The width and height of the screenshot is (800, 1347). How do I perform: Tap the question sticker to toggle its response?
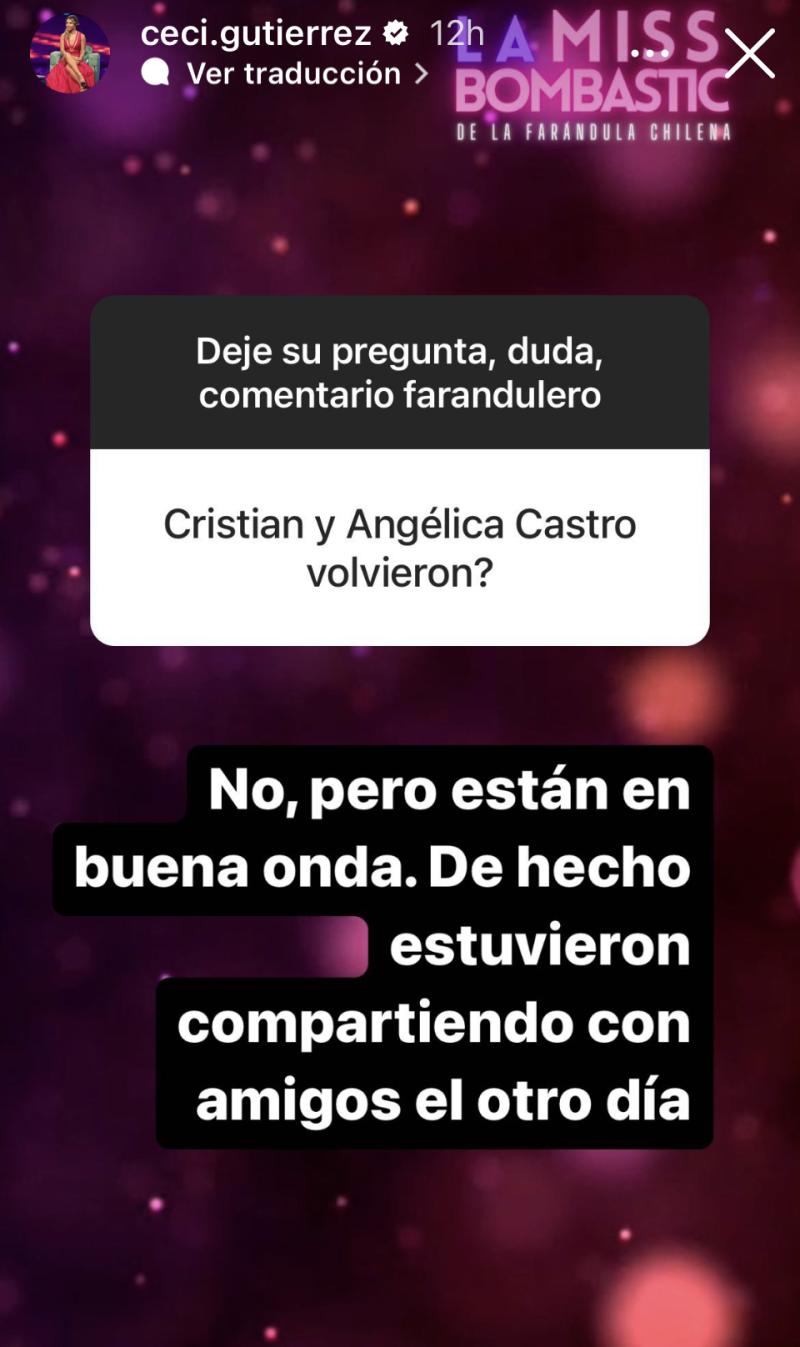(x=399, y=470)
